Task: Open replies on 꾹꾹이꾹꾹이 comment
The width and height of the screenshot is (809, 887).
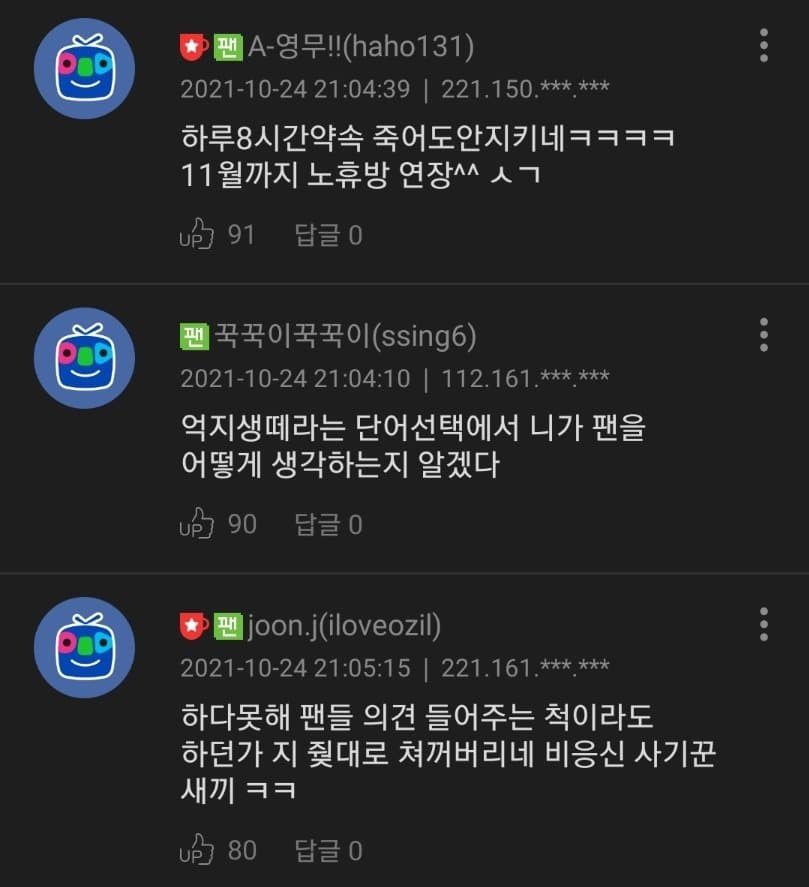Action: pyautogui.click(x=328, y=524)
